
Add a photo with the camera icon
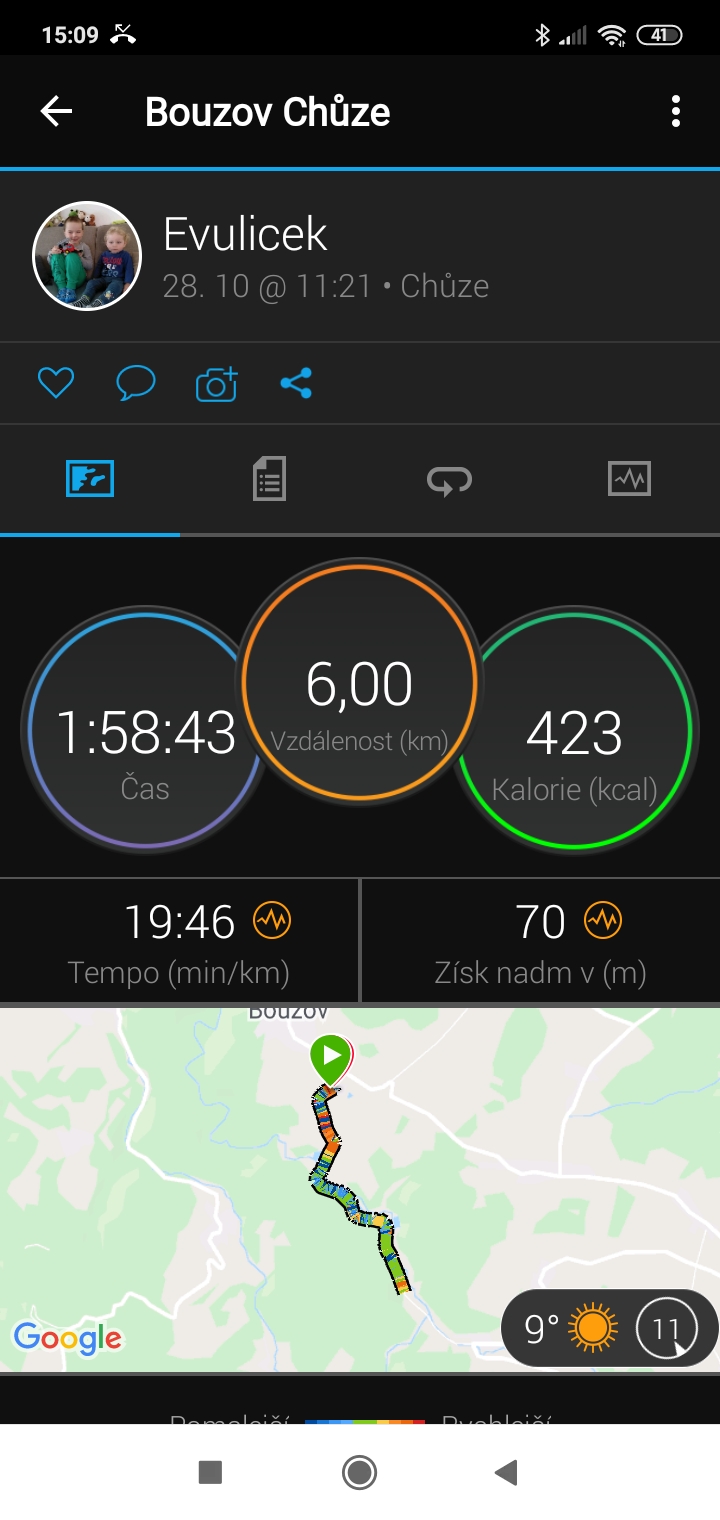(216, 384)
